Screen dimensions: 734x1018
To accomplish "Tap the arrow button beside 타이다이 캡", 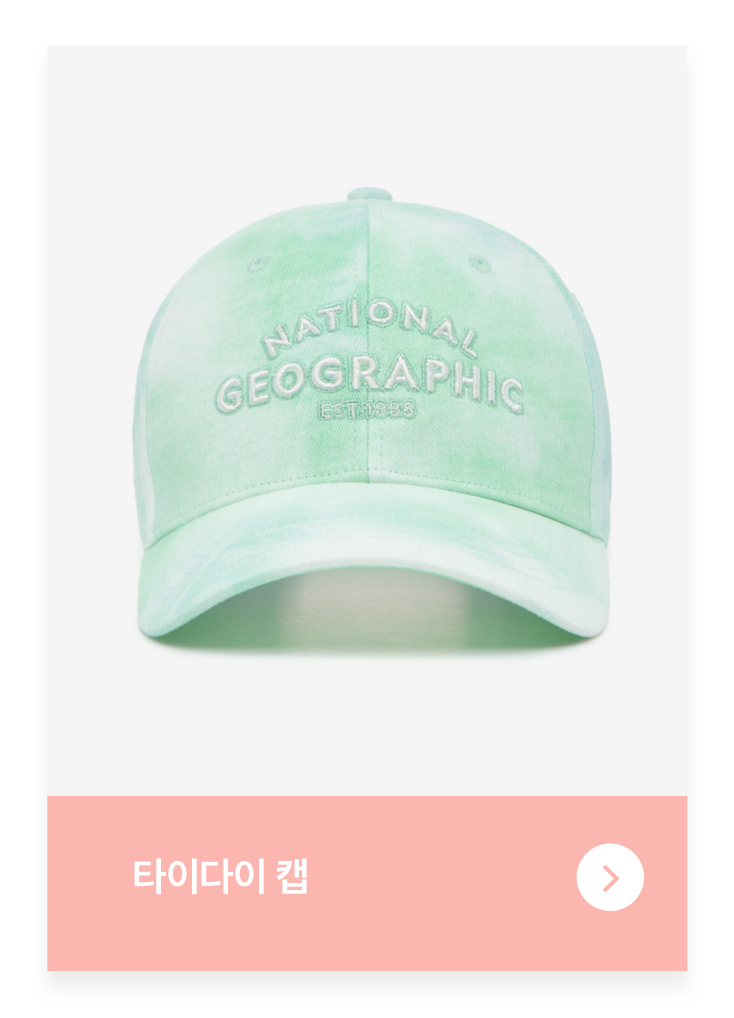I will (x=610, y=877).
